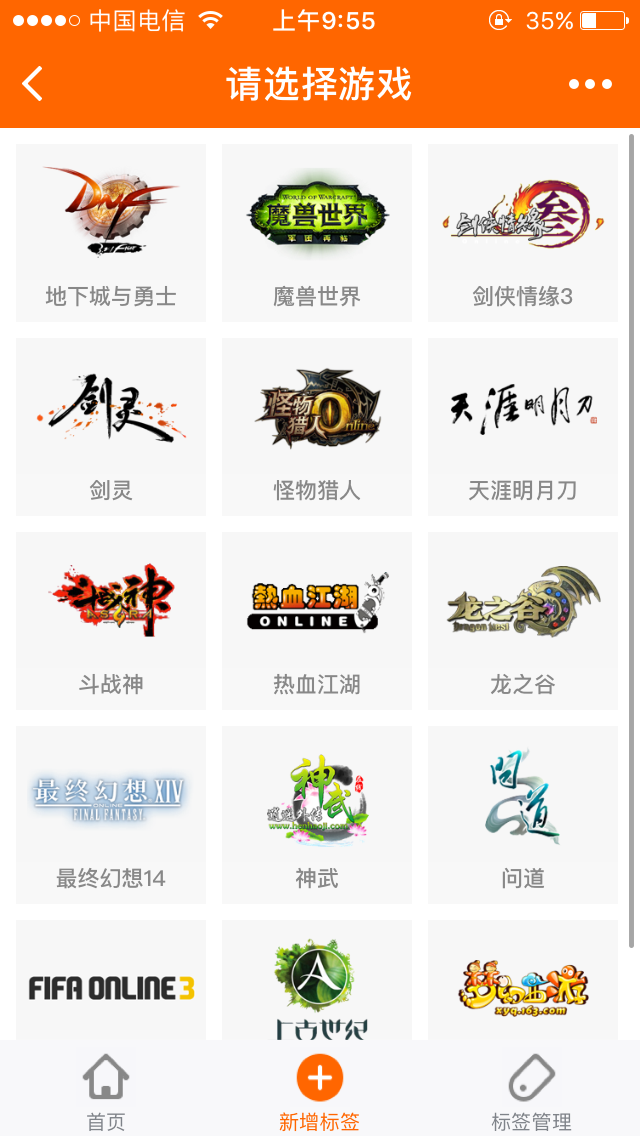Select the 最终幻想14 game tile
Image resolution: width=640 pixels, height=1136 pixels.
pos(111,815)
